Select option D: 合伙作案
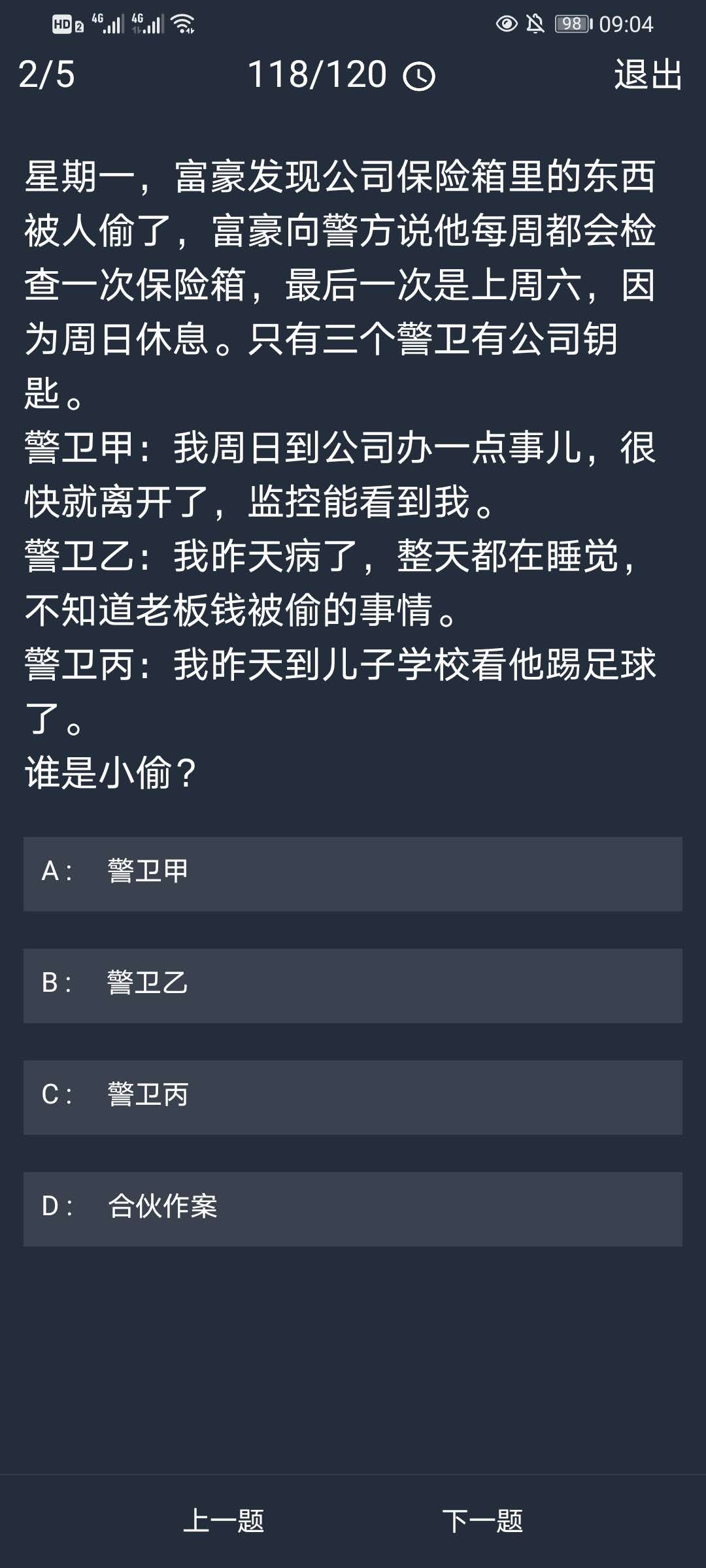The image size is (706, 1568). (353, 1209)
